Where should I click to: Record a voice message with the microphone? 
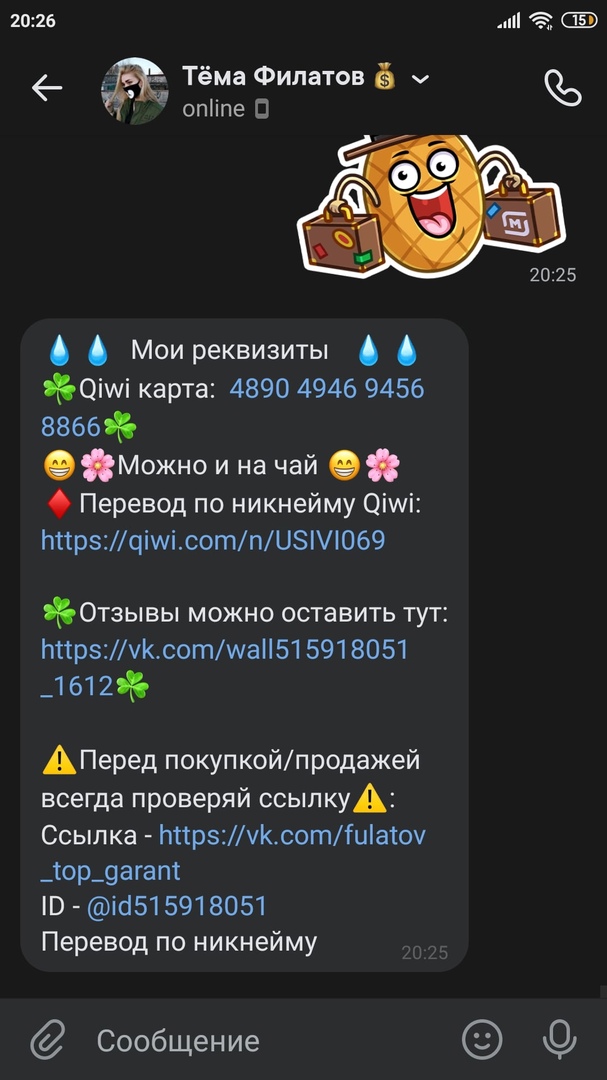[x=559, y=1040]
